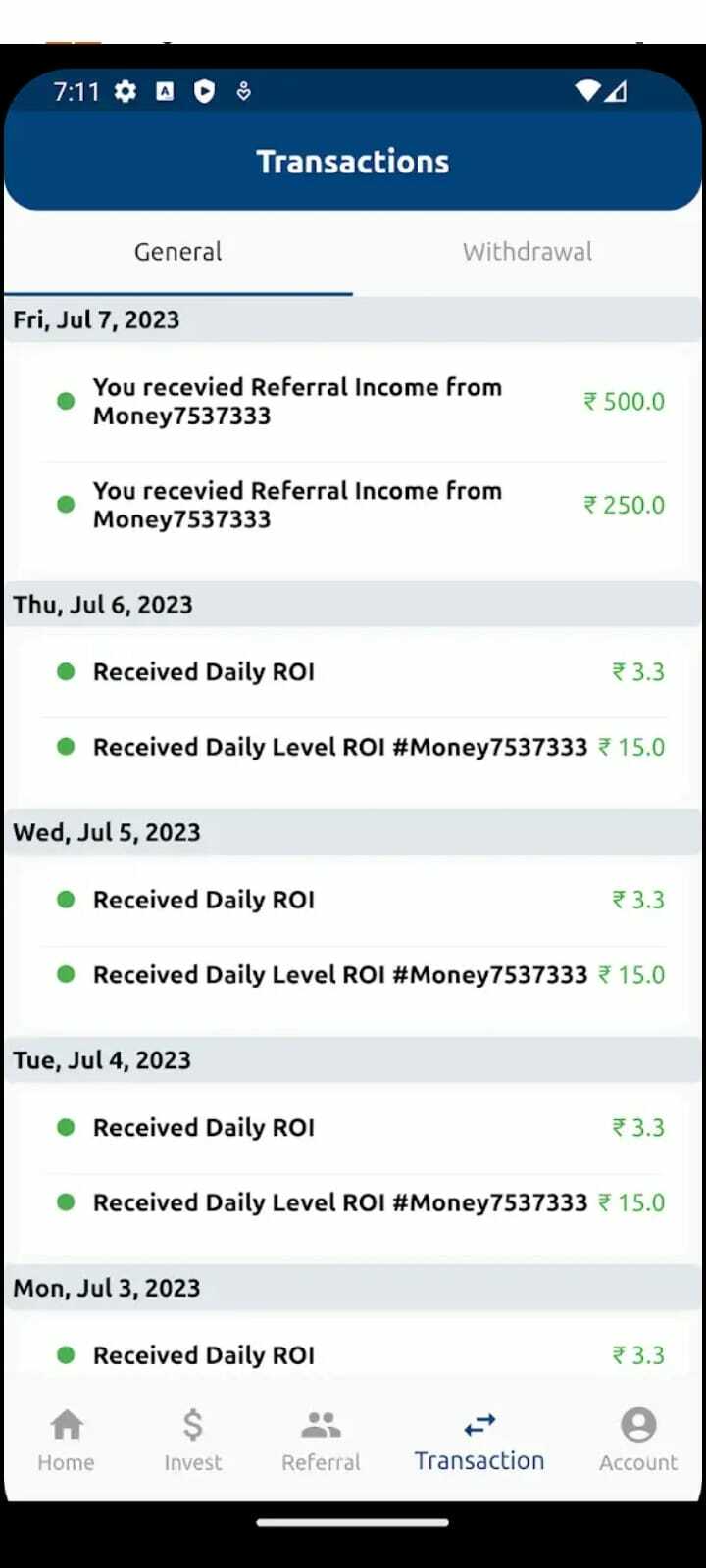Tap the Transaction tab in bottom navigation
Viewport: 706px width, 1568px height.
[x=479, y=1439]
